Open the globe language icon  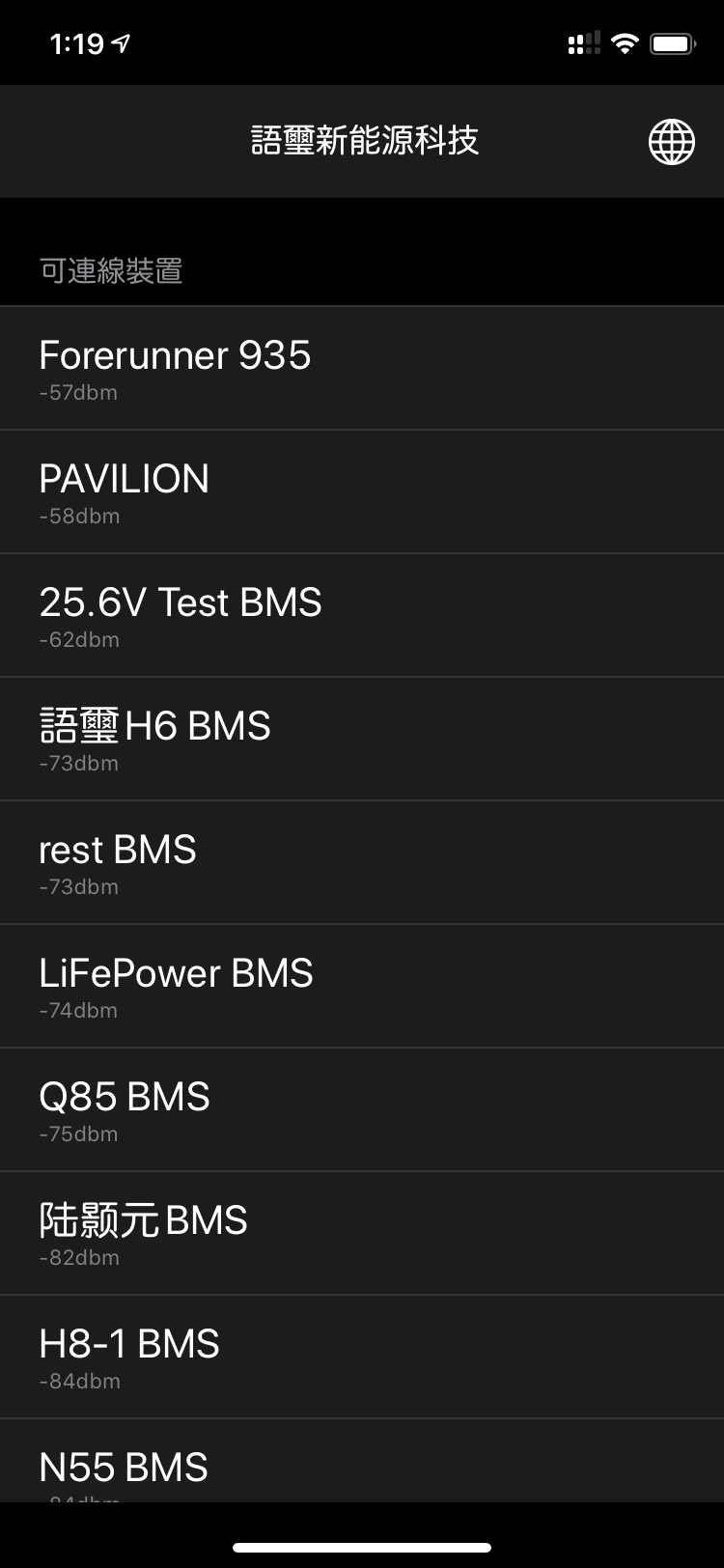pos(671,142)
